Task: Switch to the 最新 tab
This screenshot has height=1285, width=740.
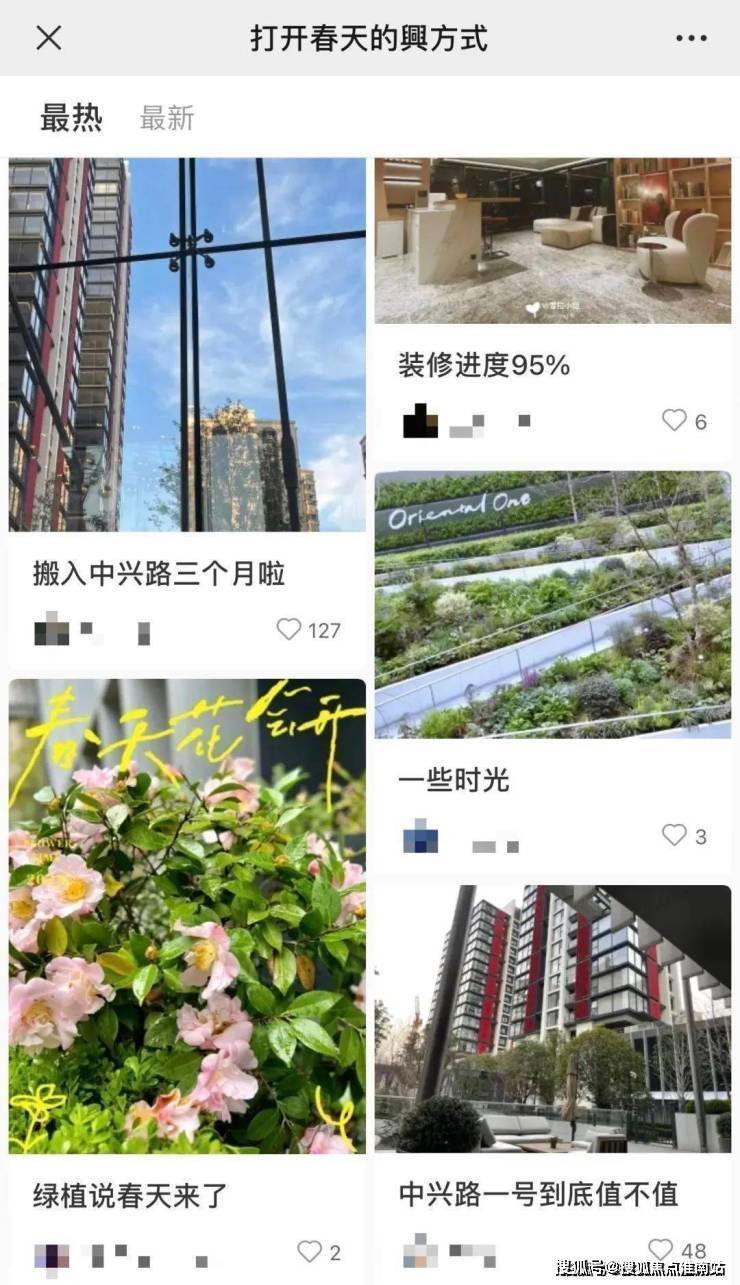Action: point(167,118)
